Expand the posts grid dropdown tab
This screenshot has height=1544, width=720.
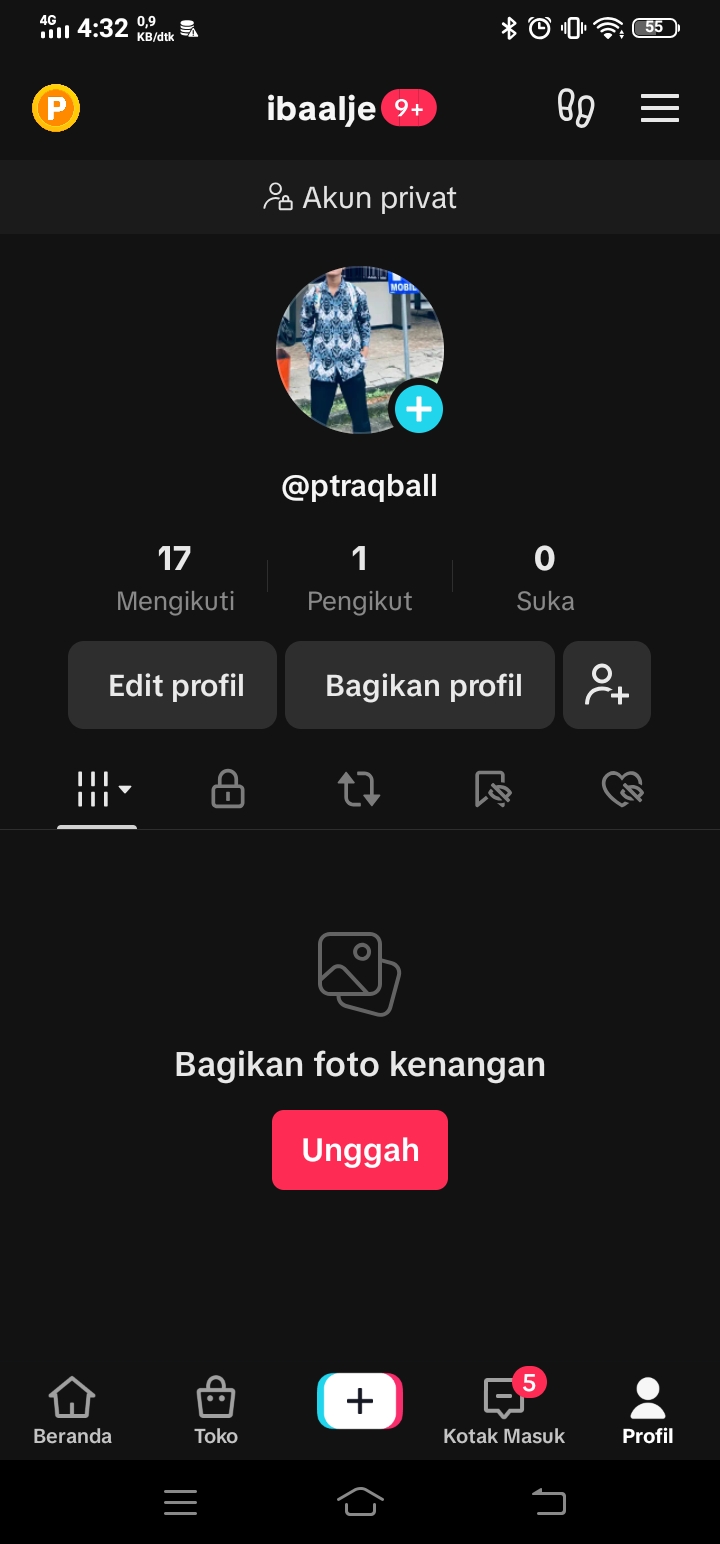tap(103, 790)
